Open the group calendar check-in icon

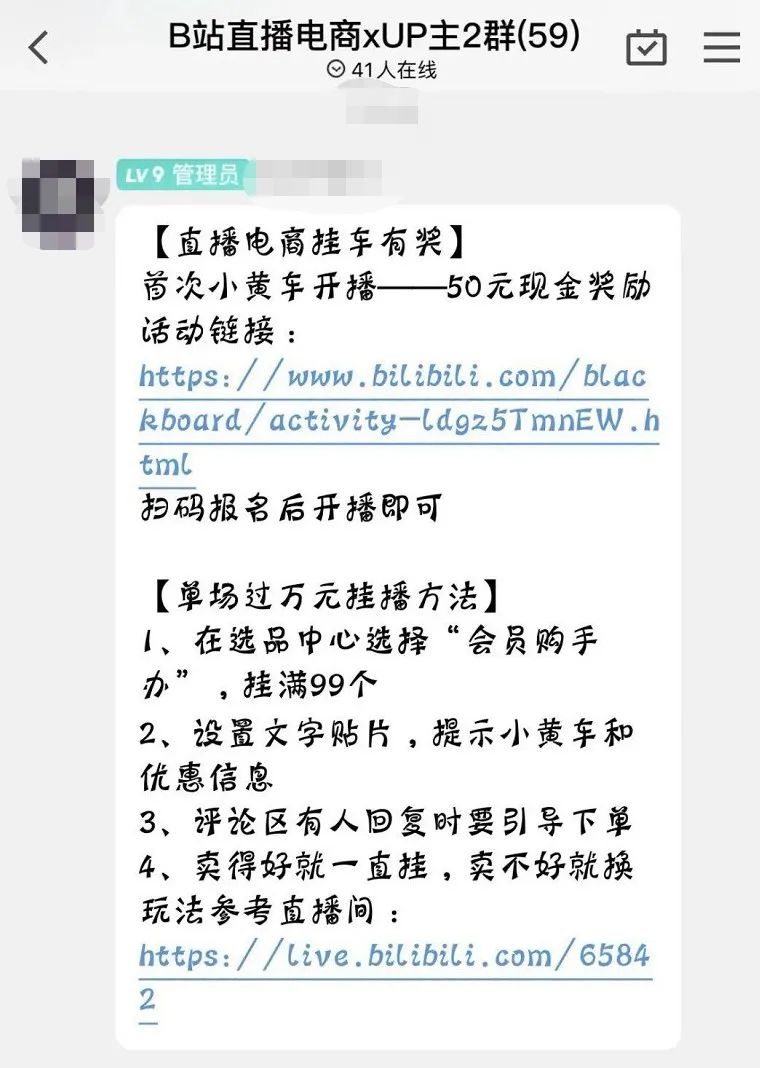(x=646, y=47)
